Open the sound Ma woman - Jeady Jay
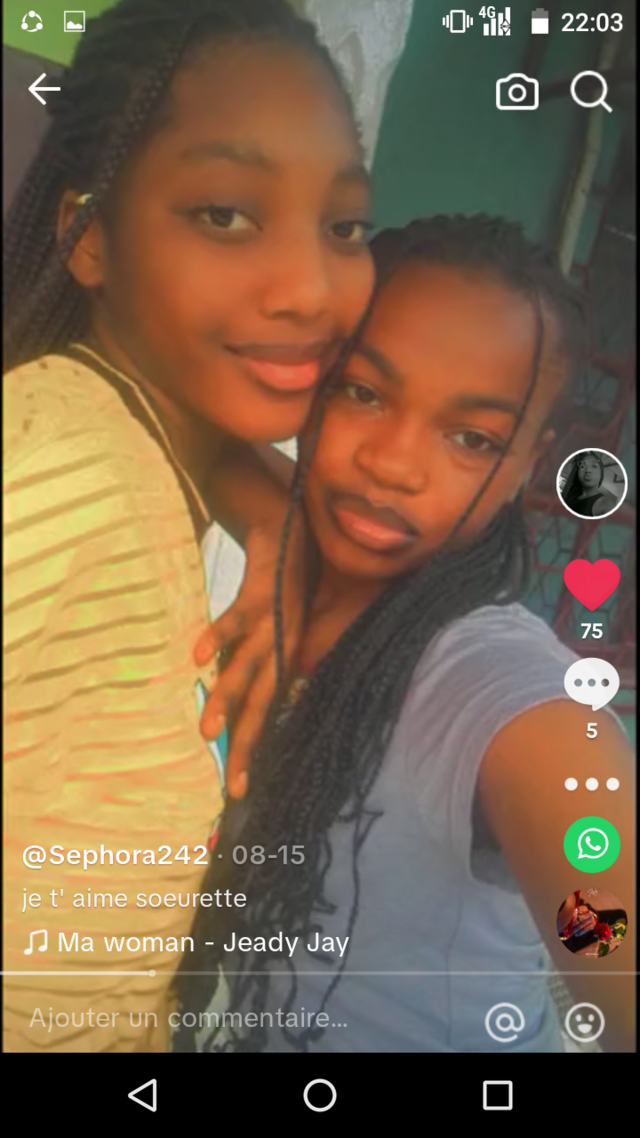The image size is (640, 1138). coord(186,943)
